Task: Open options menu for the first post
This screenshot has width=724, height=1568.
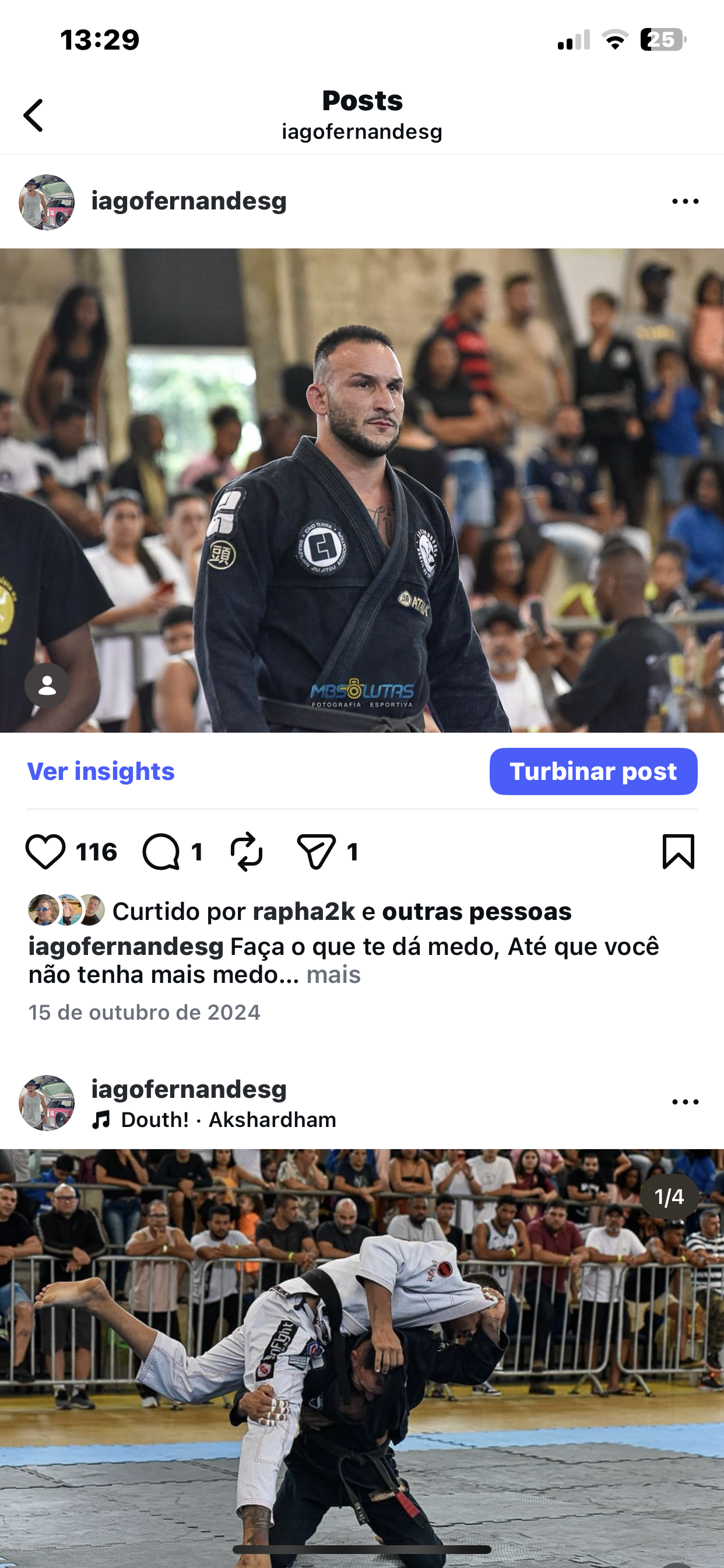Action: pyautogui.click(x=685, y=201)
